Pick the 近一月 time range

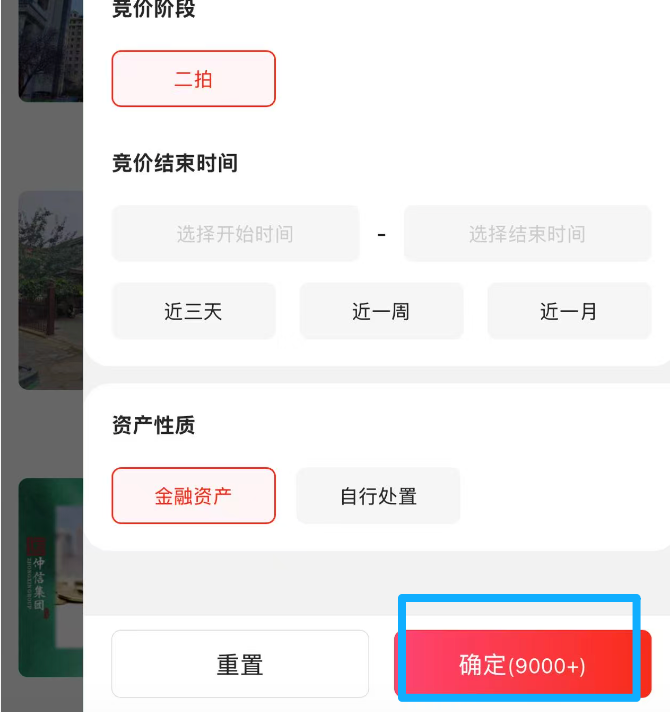click(x=569, y=311)
